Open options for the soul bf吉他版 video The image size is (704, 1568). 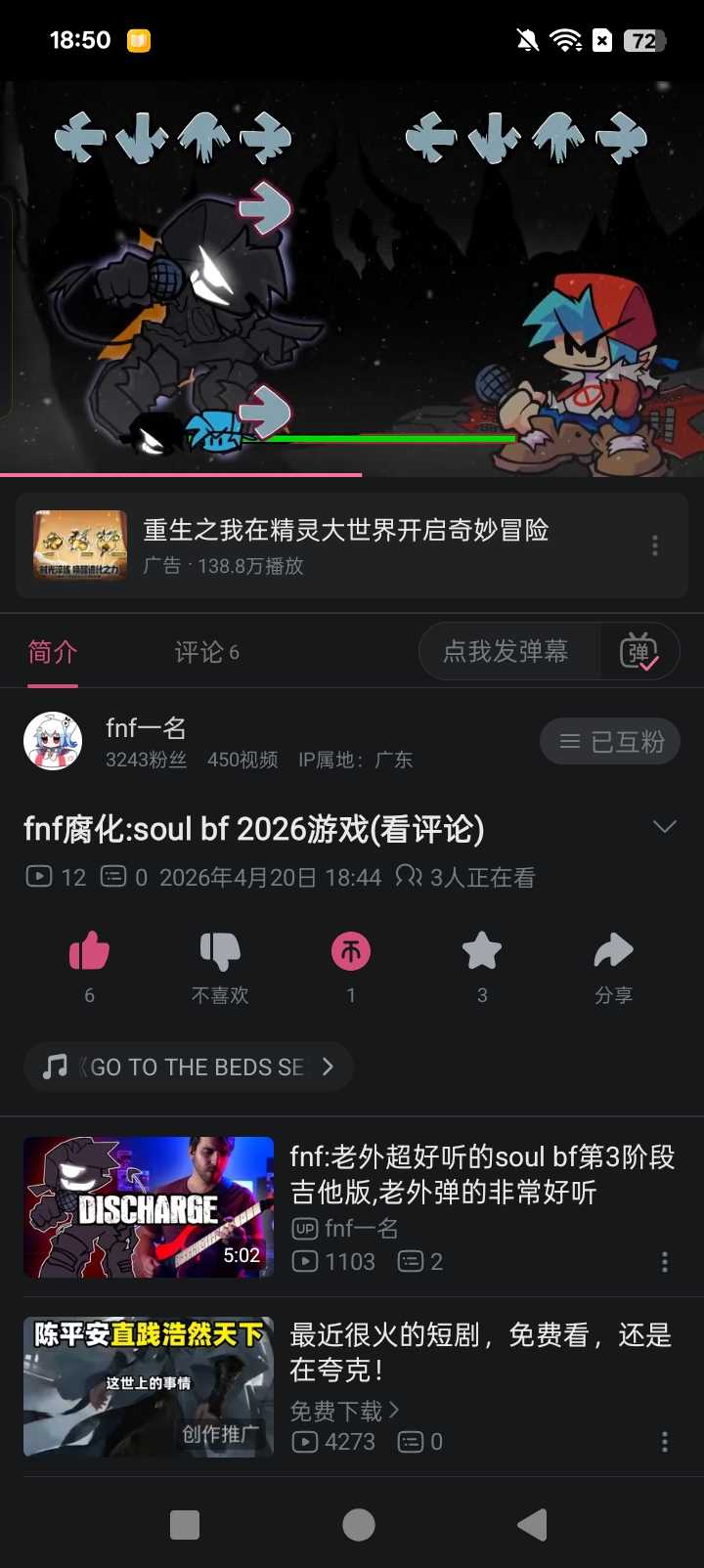665,1262
